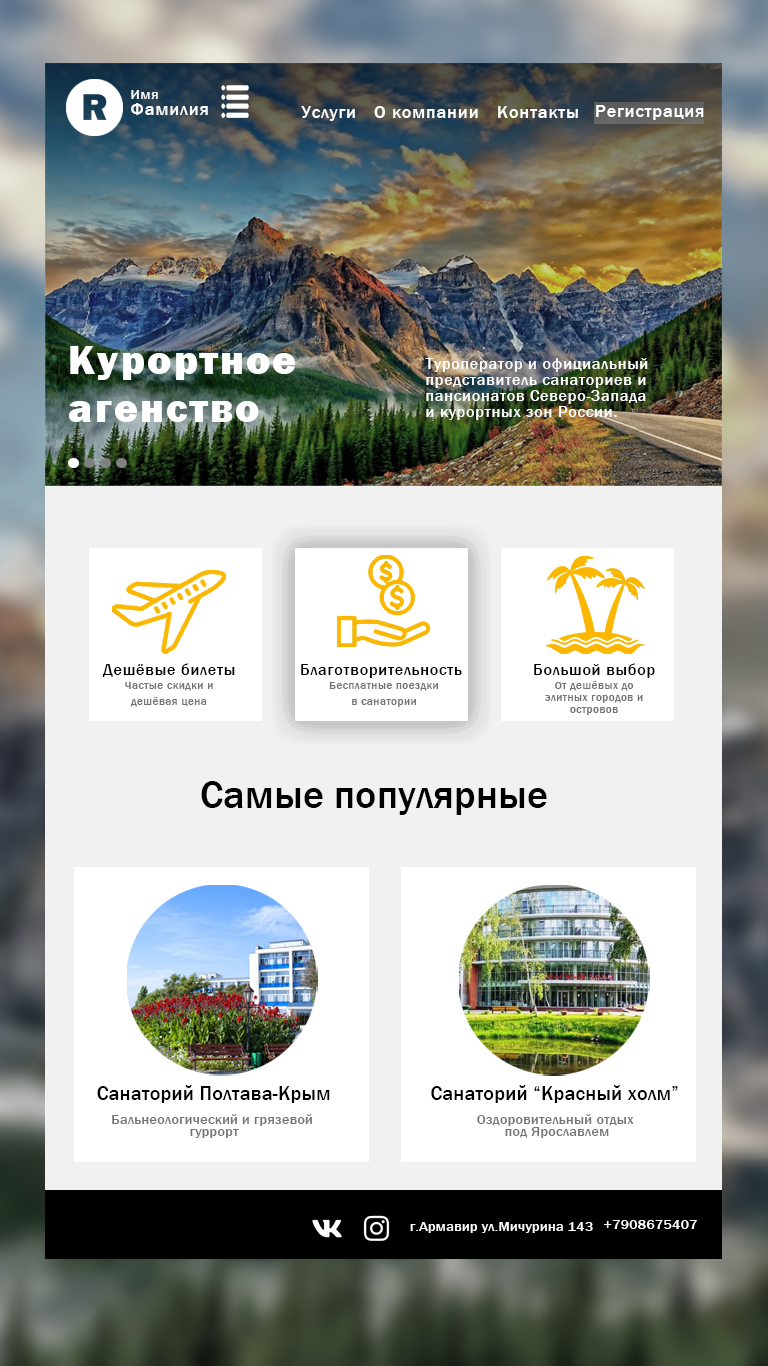Open the Услуги page

pos(328,113)
